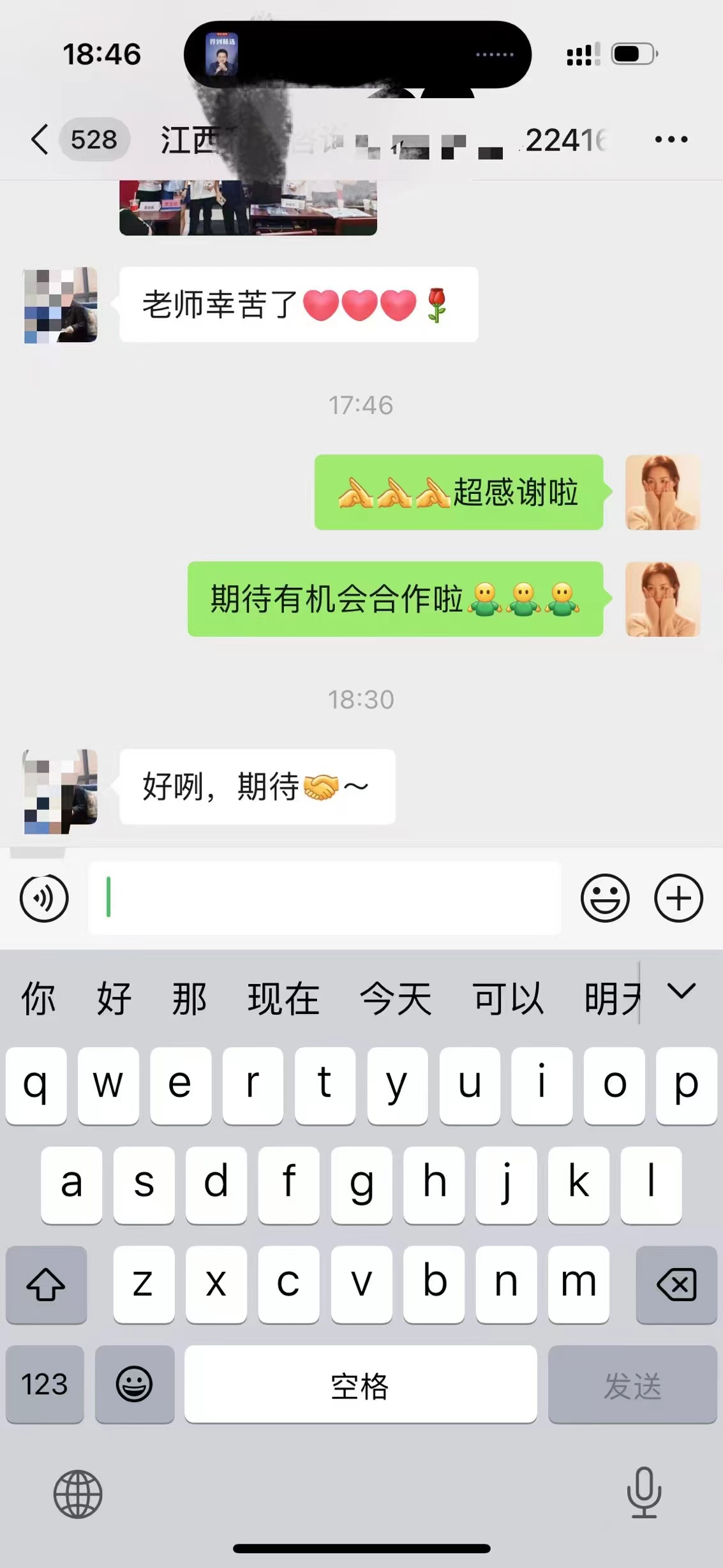Open the plus attachments menu
Image resolution: width=723 pixels, height=1568 pixels.
pyautogui.click(x=678, y=898)
